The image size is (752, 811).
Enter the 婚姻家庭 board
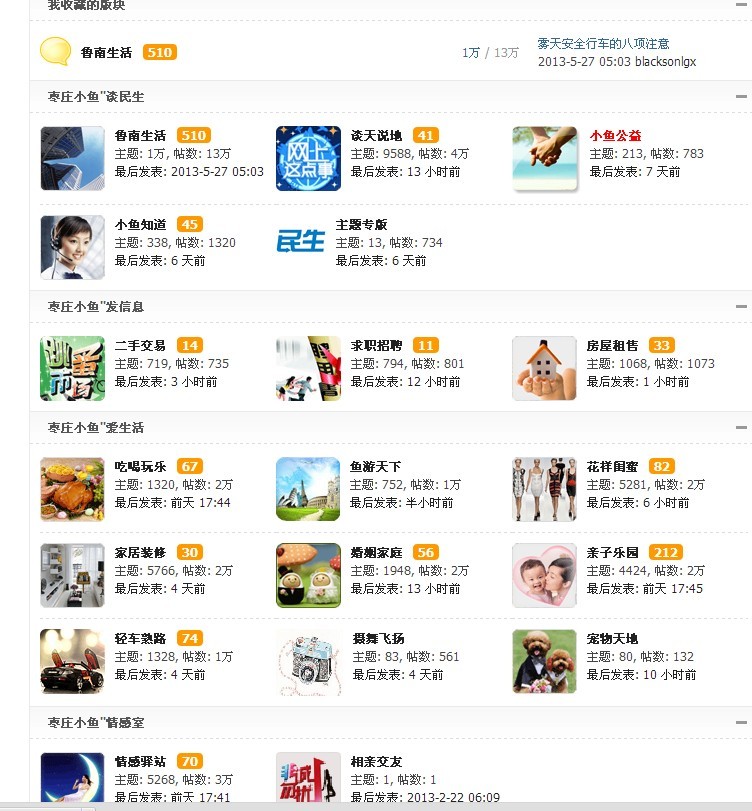click(x=376, y=553)
